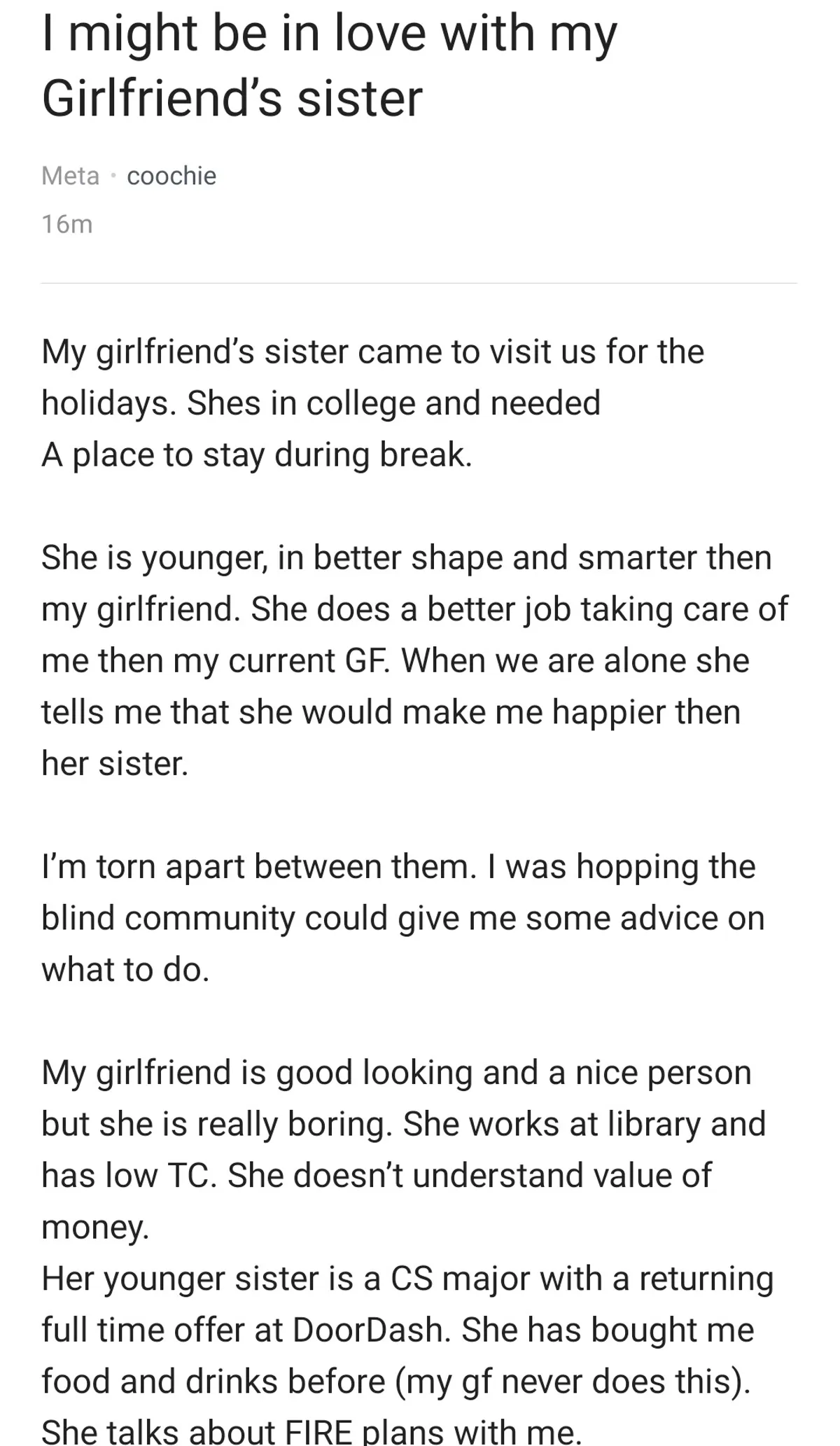Open the poster coochie's profile
Image resolution: width=840 pixels, height=1446 pixels.
[171, 176]
